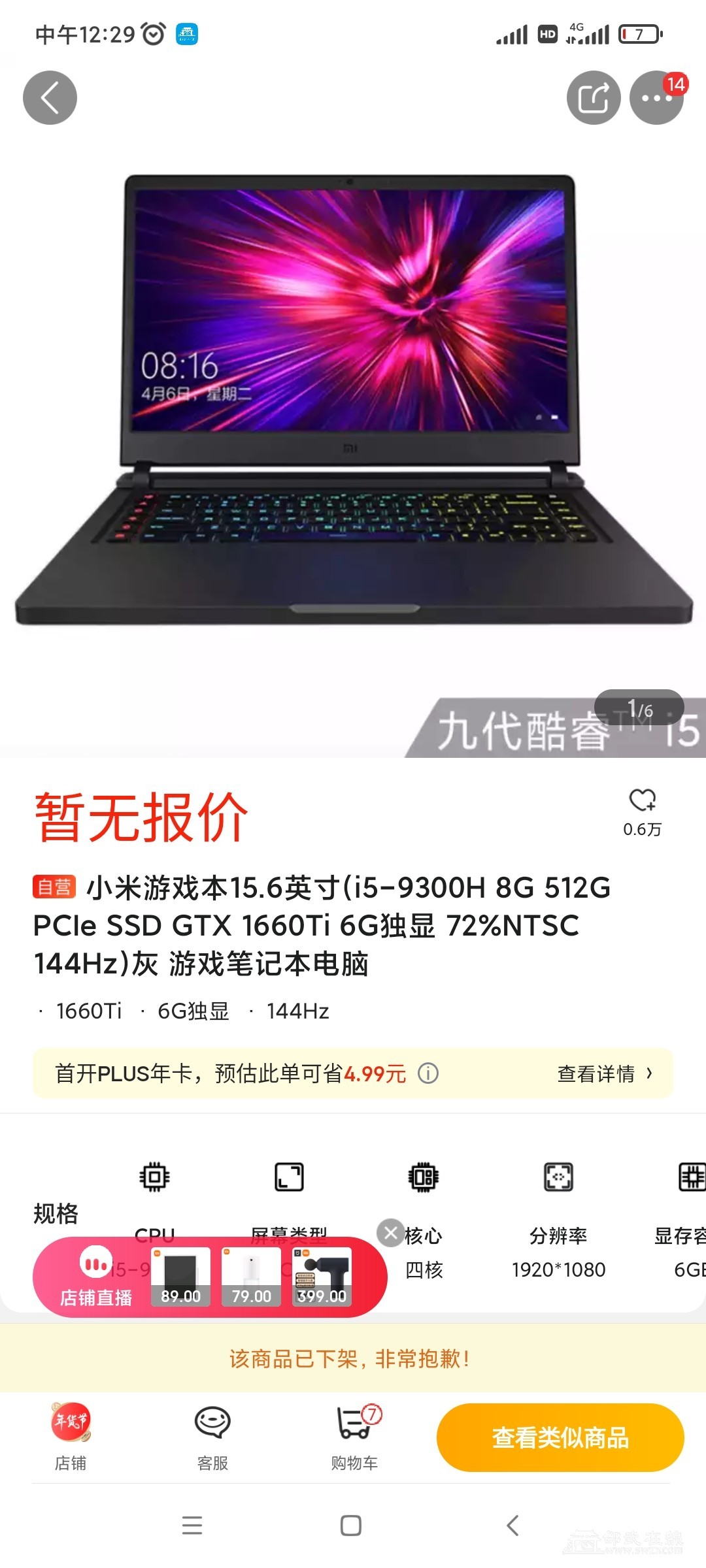Show info about PLUS savings estimate
The height and width of the screenshot is (1568, 706).
428,1073
